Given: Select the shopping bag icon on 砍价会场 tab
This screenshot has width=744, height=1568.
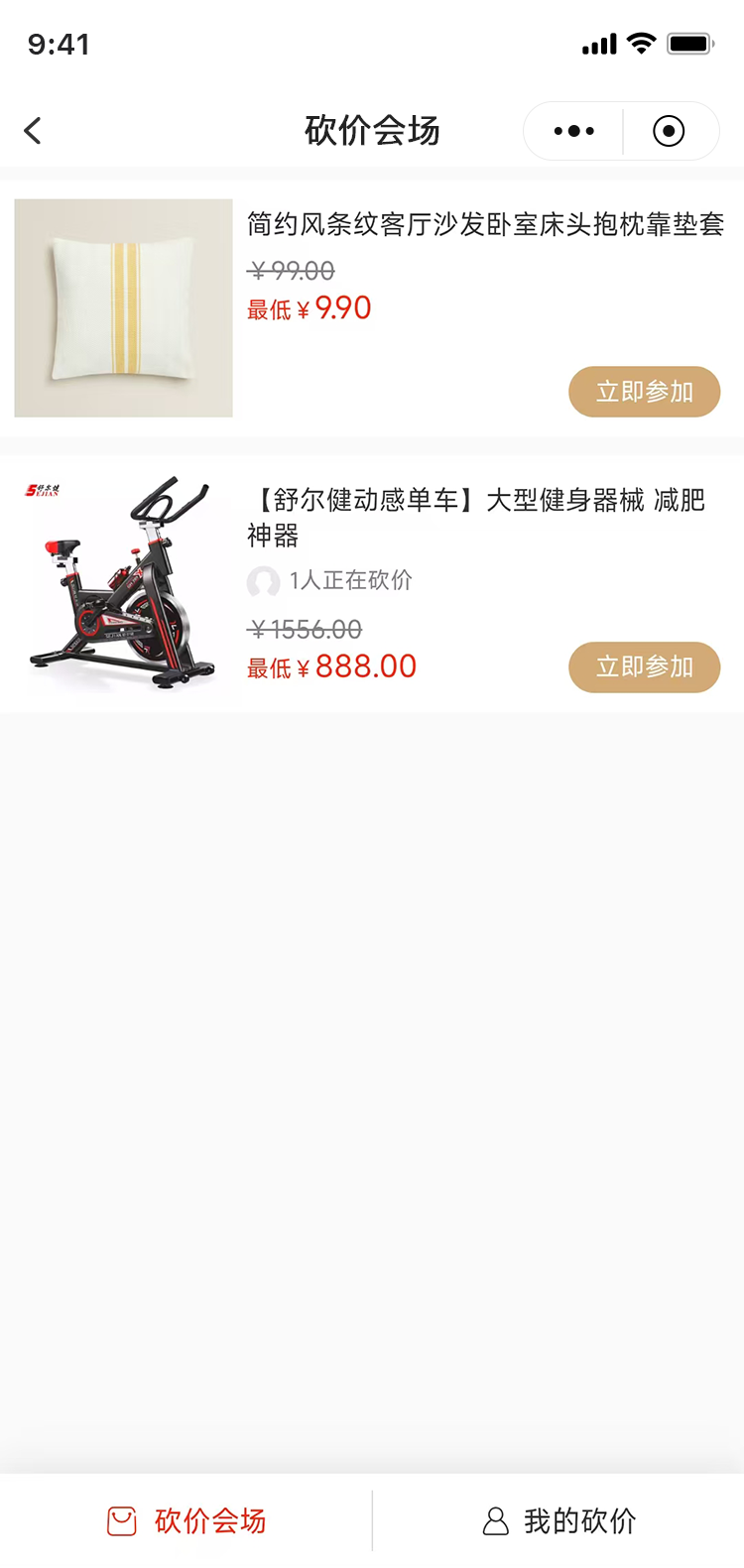Looking at the screenshot, I should click(x=121, y=1519).
